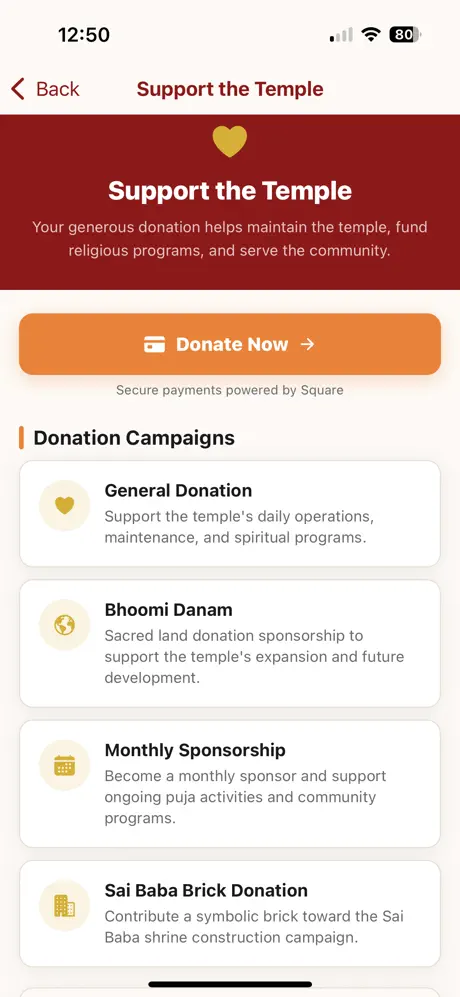Open Sai Baba Brick Donation campaign
This screenshot has height=997, width=460.
[x=230, y=914]
